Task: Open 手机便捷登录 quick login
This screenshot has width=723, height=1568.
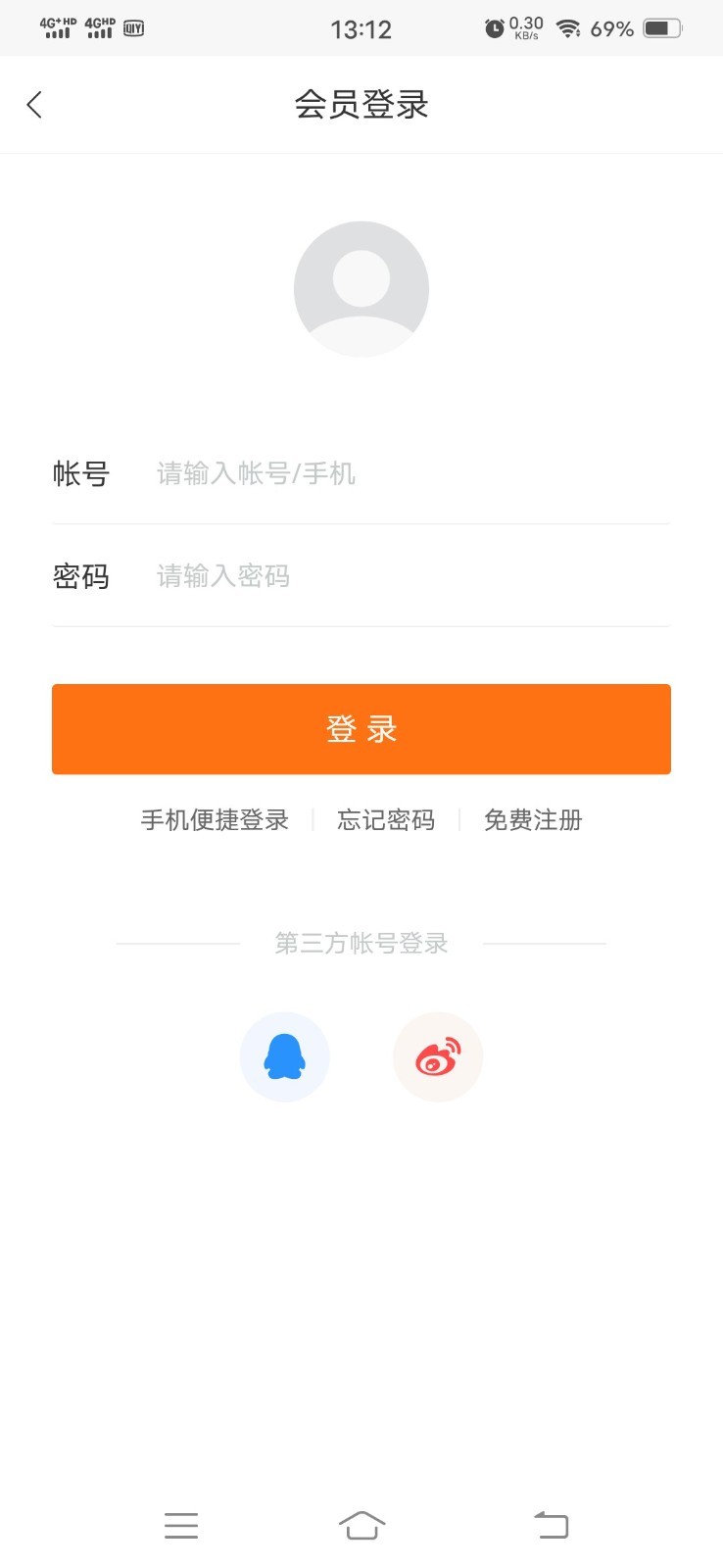Action: click(215, 820)
